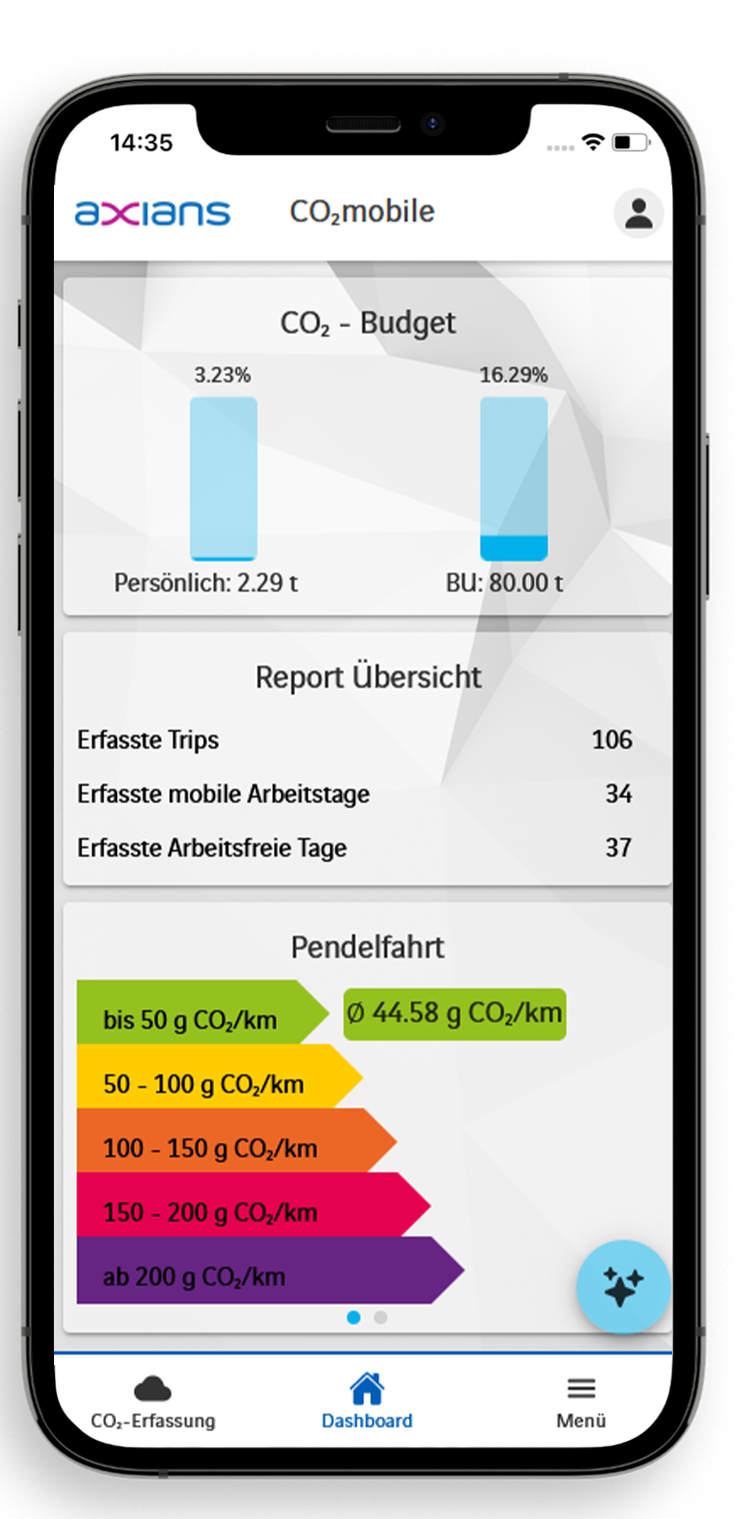Tap the sparkle floating action button
735x1519 pixels.
click(x=623, y=1287)
